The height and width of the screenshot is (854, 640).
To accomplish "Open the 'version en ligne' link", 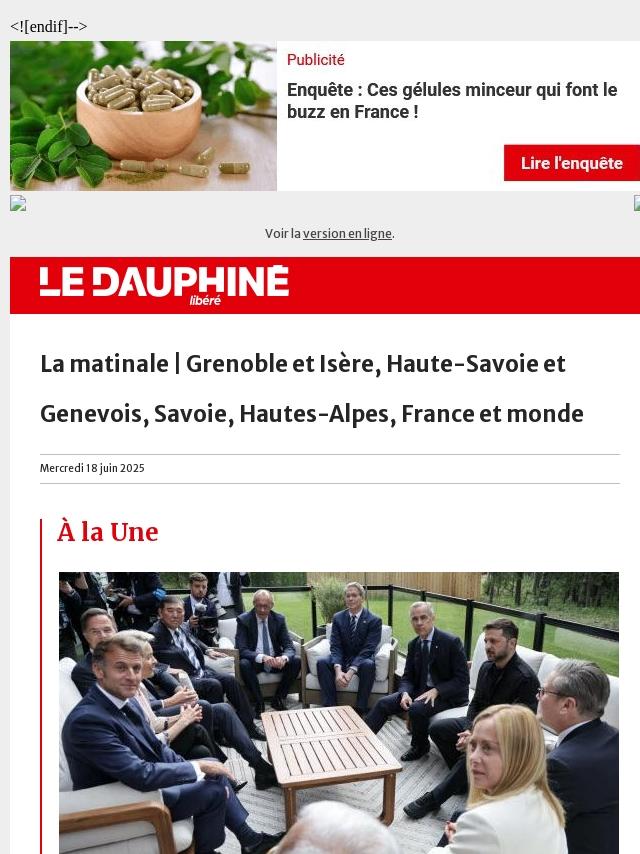I will point(347,234).
